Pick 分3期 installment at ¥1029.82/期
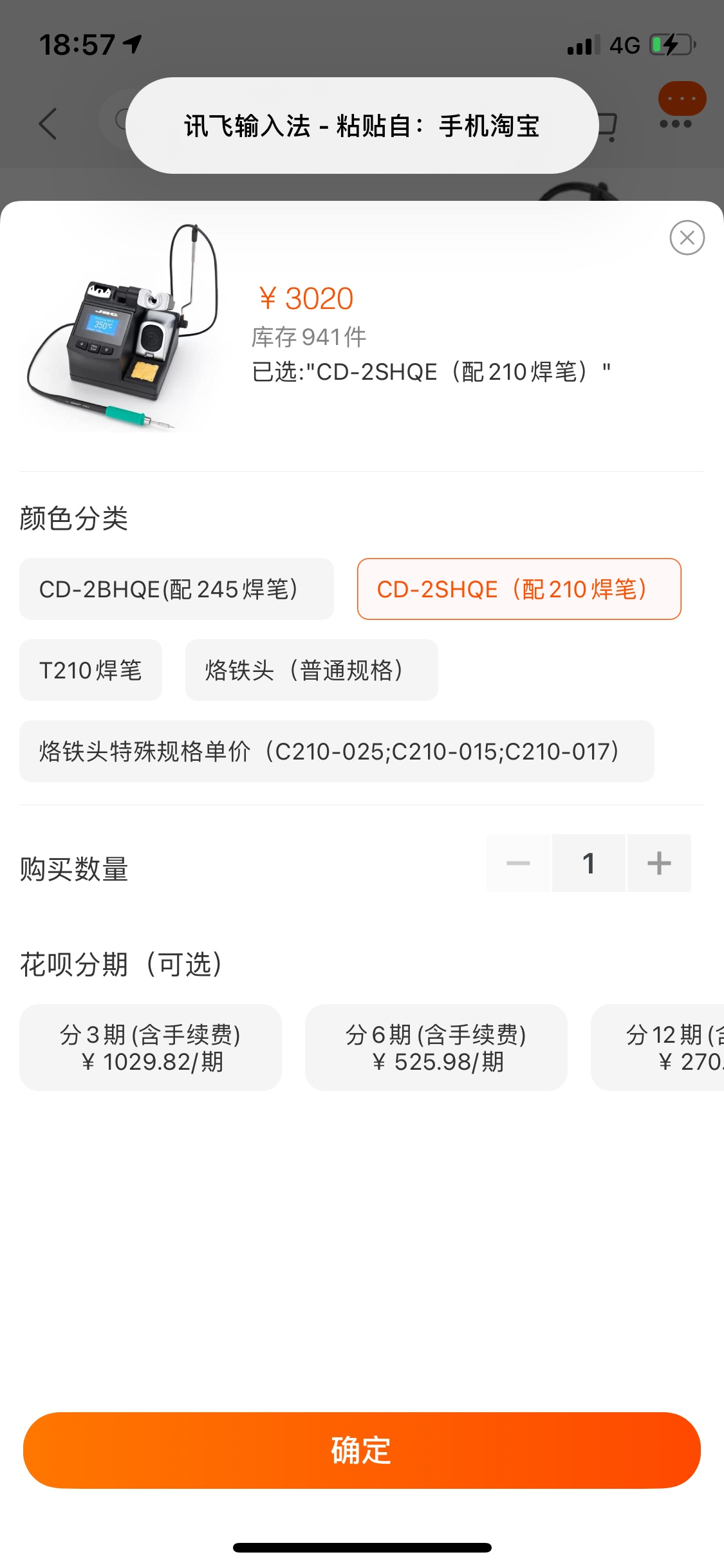724x1568 pixels. click(151, 1047)
